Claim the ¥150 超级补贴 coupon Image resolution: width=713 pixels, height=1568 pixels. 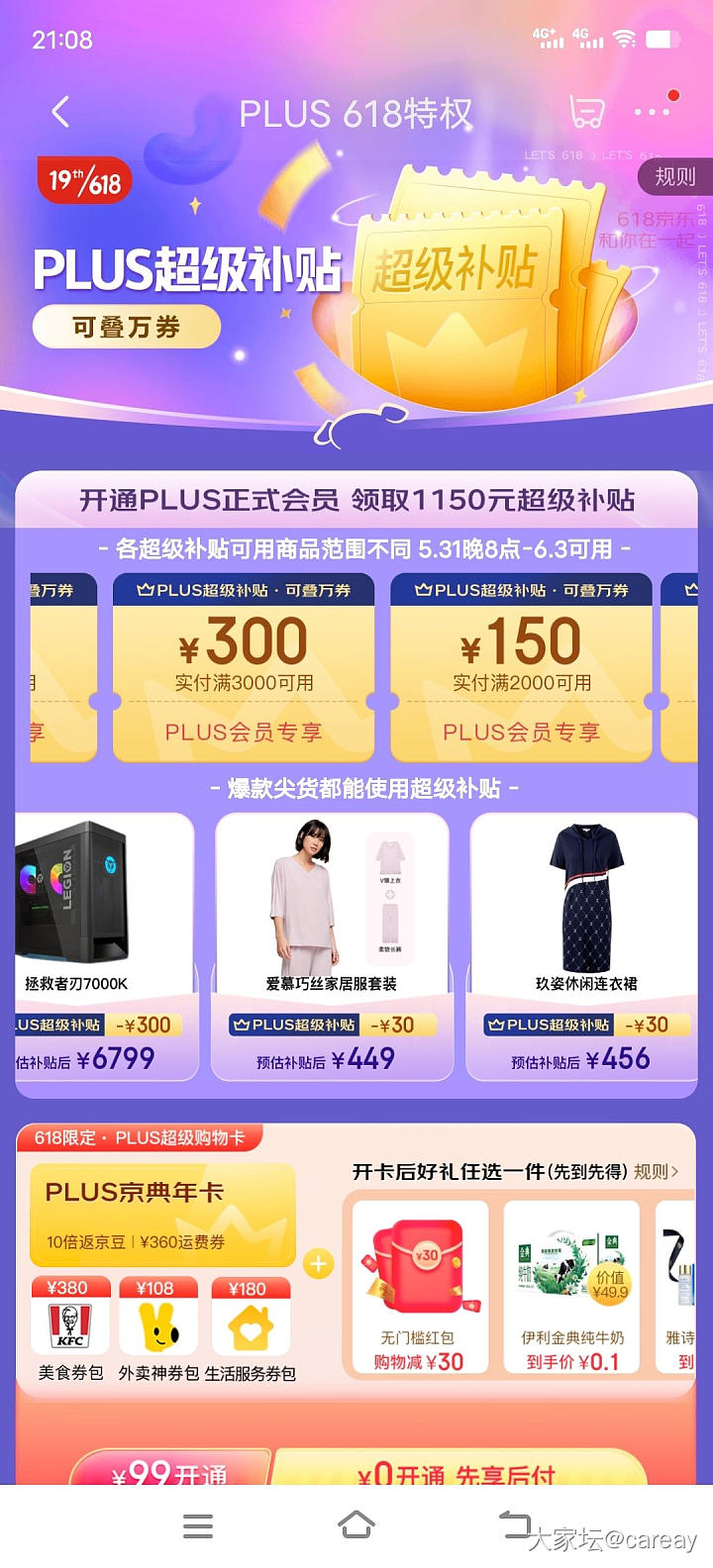(521, 668)
